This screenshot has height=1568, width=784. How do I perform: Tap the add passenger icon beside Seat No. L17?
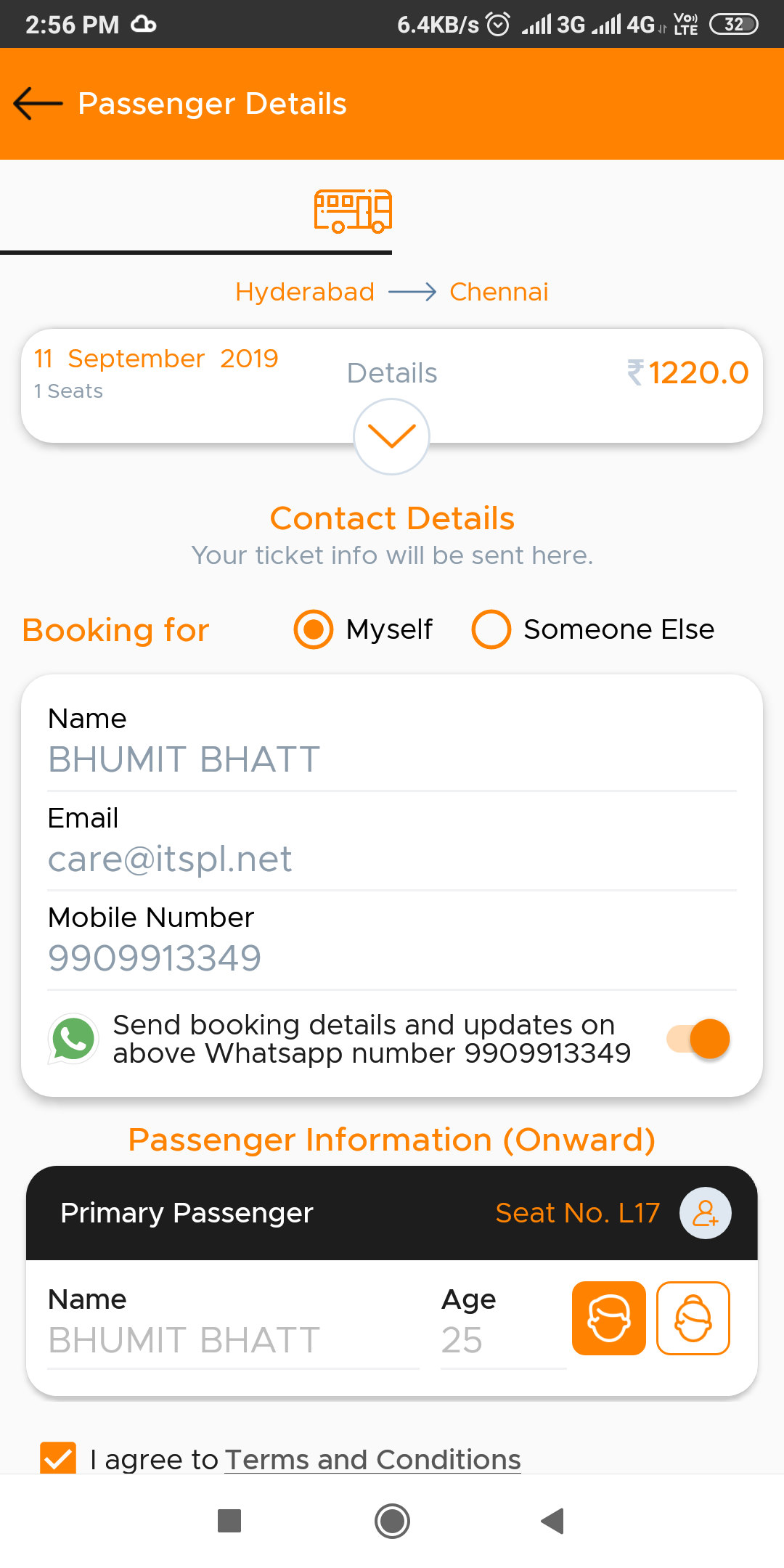(705, 1213)
